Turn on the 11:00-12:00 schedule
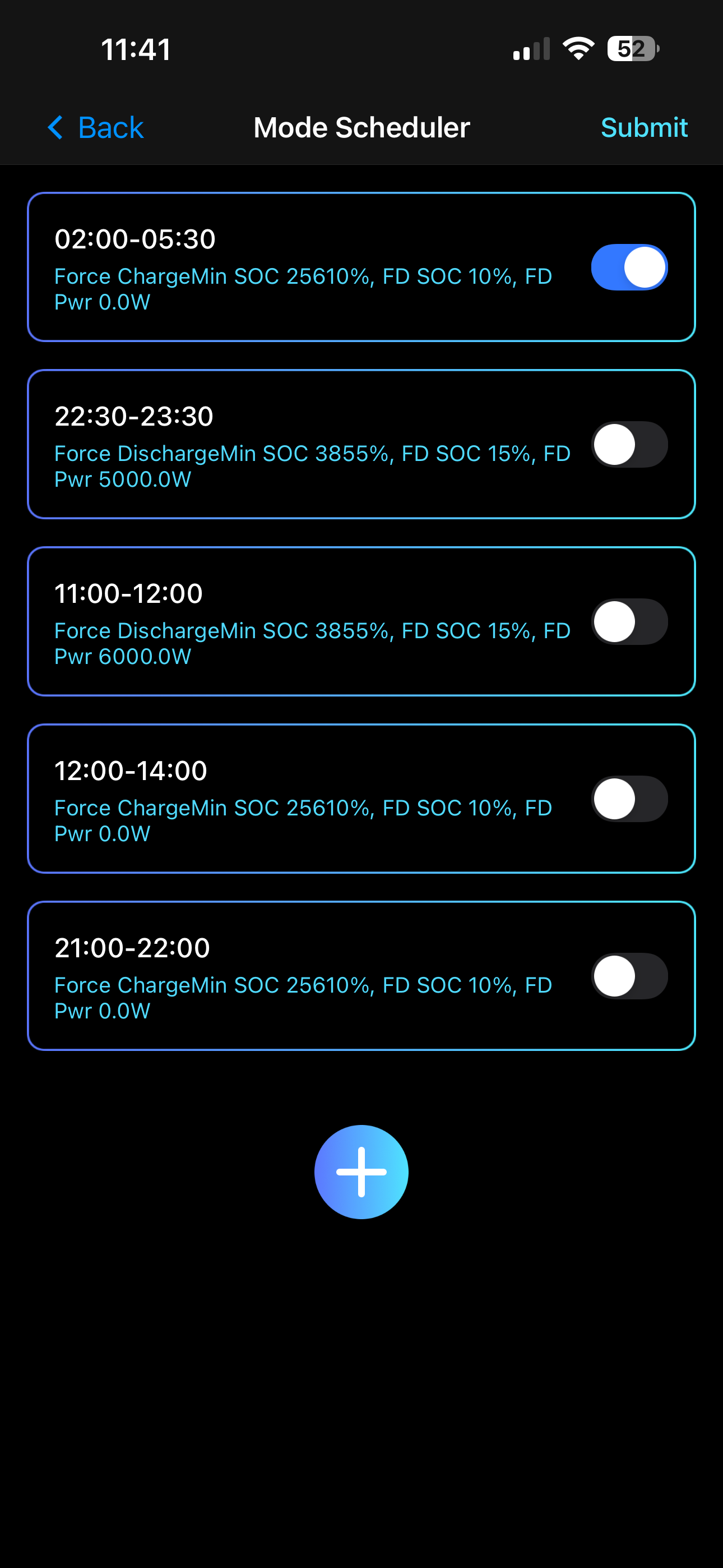Image resolution: width=723 pixels, height=1568 pixels. pos(629,621)
